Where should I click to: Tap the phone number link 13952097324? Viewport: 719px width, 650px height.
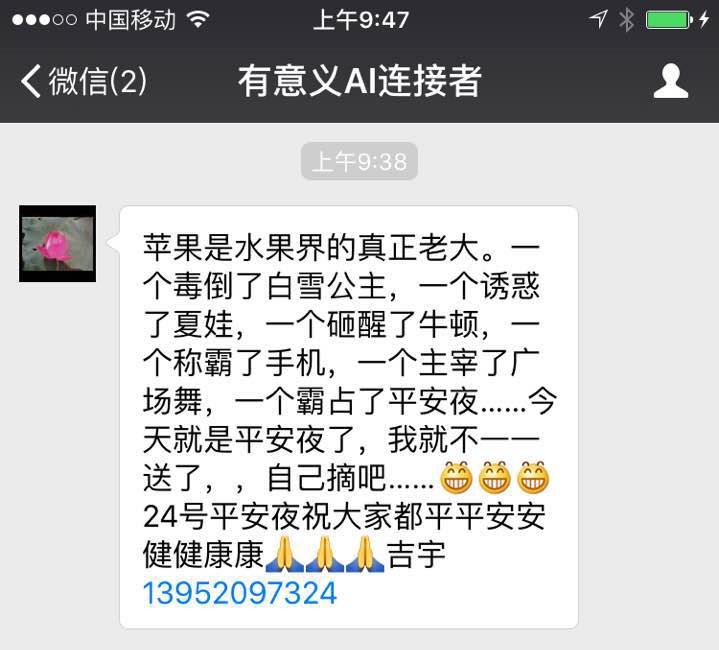[240, 593]
